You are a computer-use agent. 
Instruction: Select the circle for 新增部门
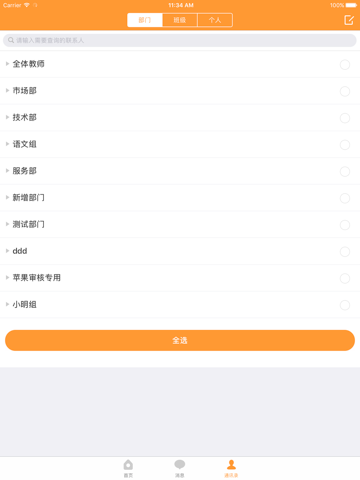[345, 198]
